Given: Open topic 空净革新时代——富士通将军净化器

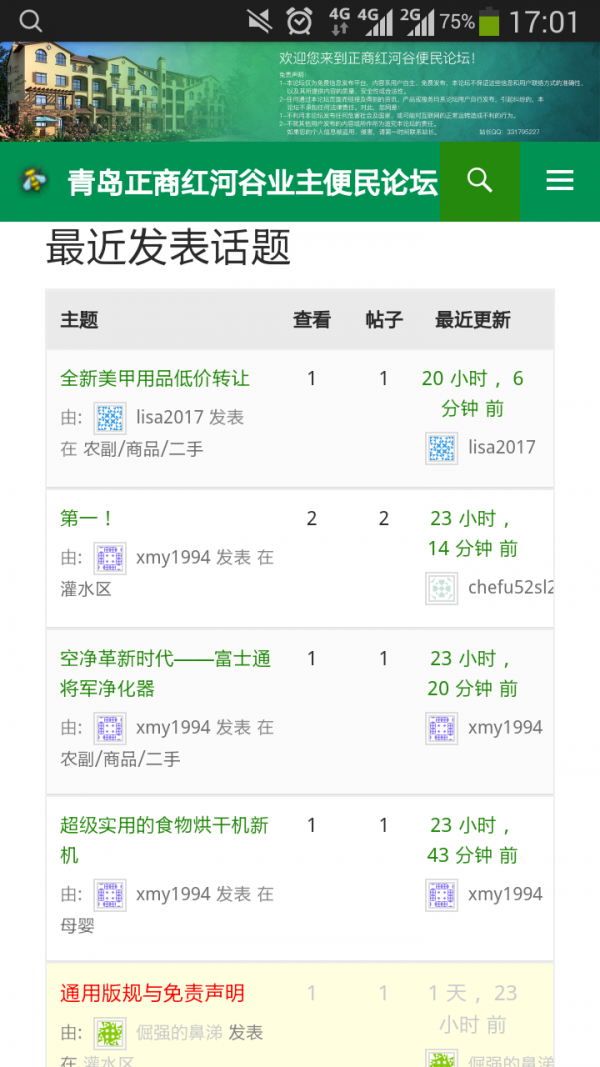Looking at the screenshot, I should (x=165, y=674).
